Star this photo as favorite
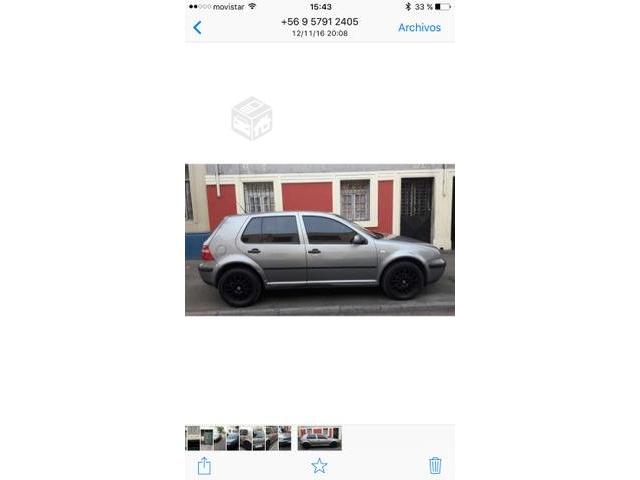 tap(319, 465)
